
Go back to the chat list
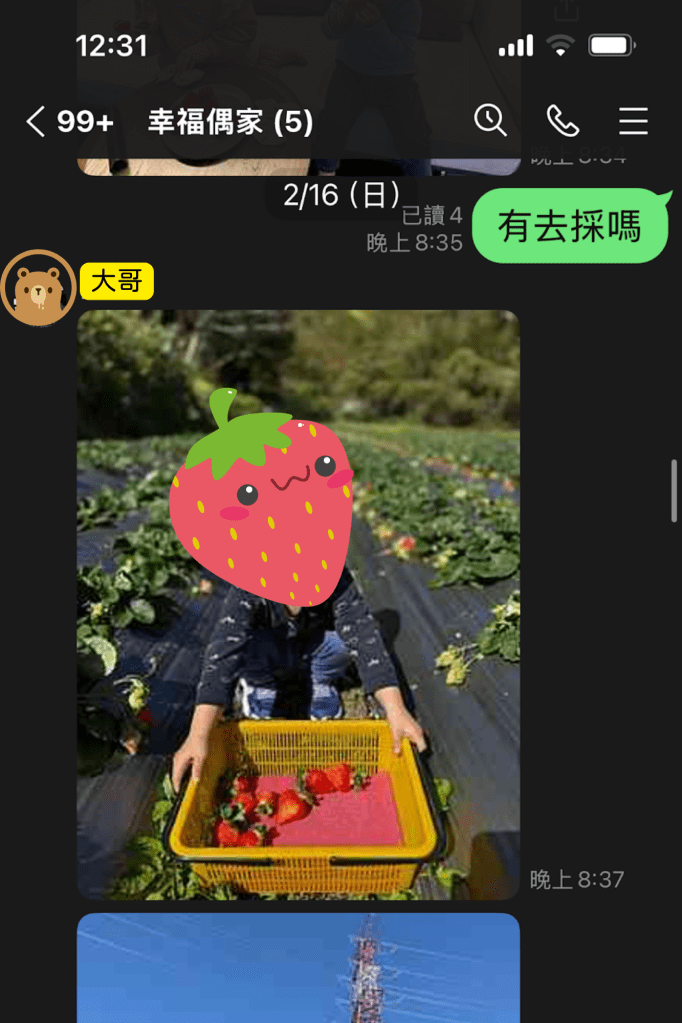(36, 122)
